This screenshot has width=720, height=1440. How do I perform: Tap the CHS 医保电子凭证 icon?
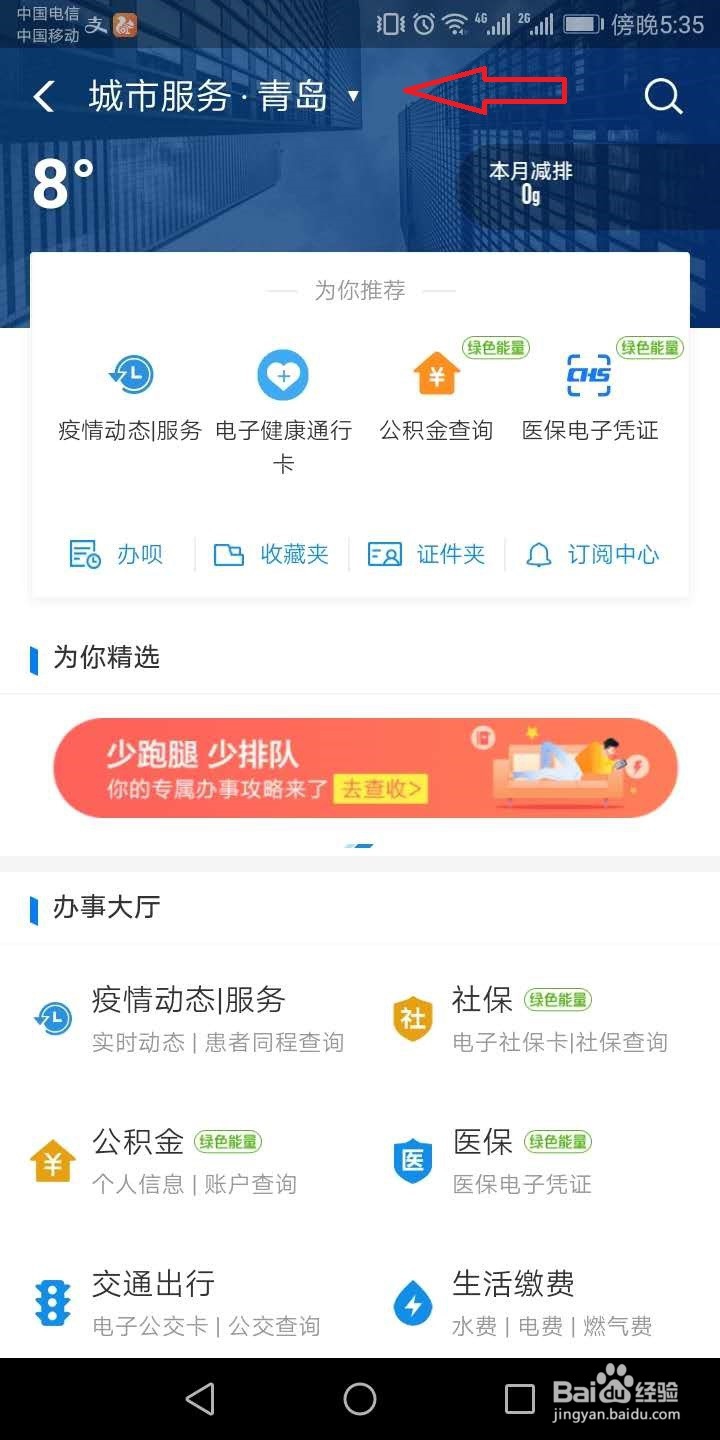(588, 373)
